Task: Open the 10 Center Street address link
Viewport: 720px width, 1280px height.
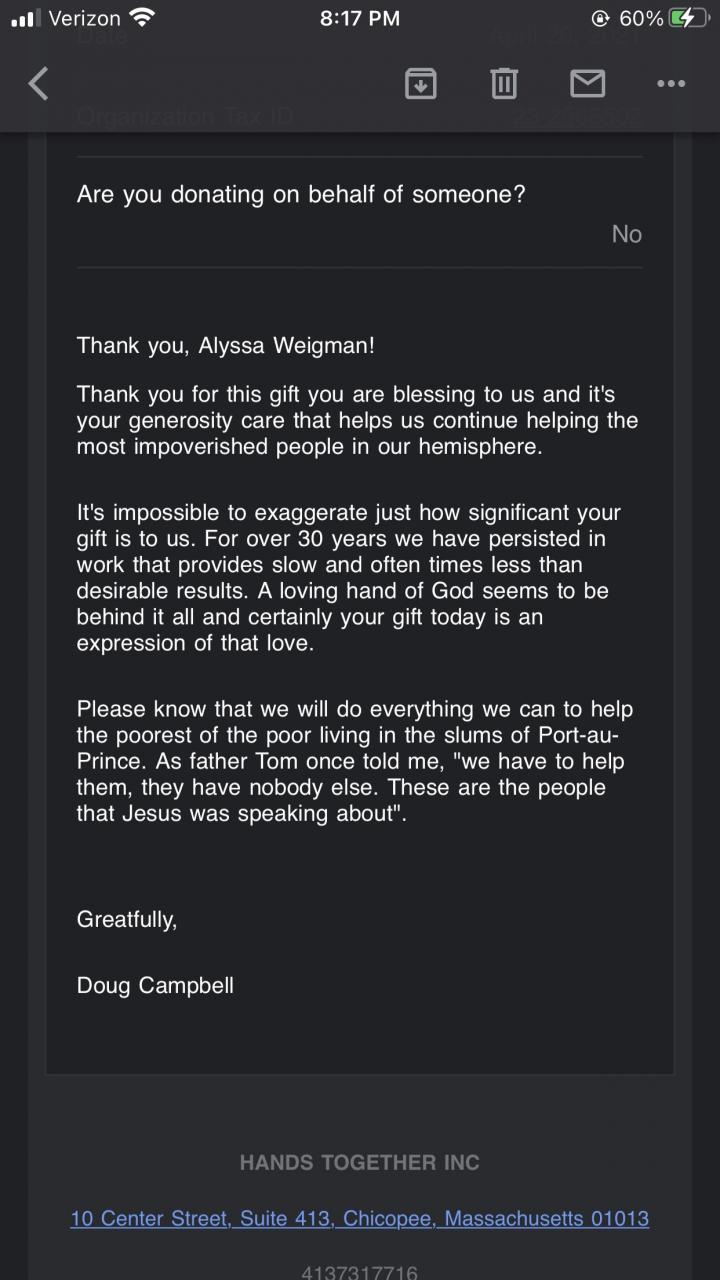Action: click(360, 1218)
